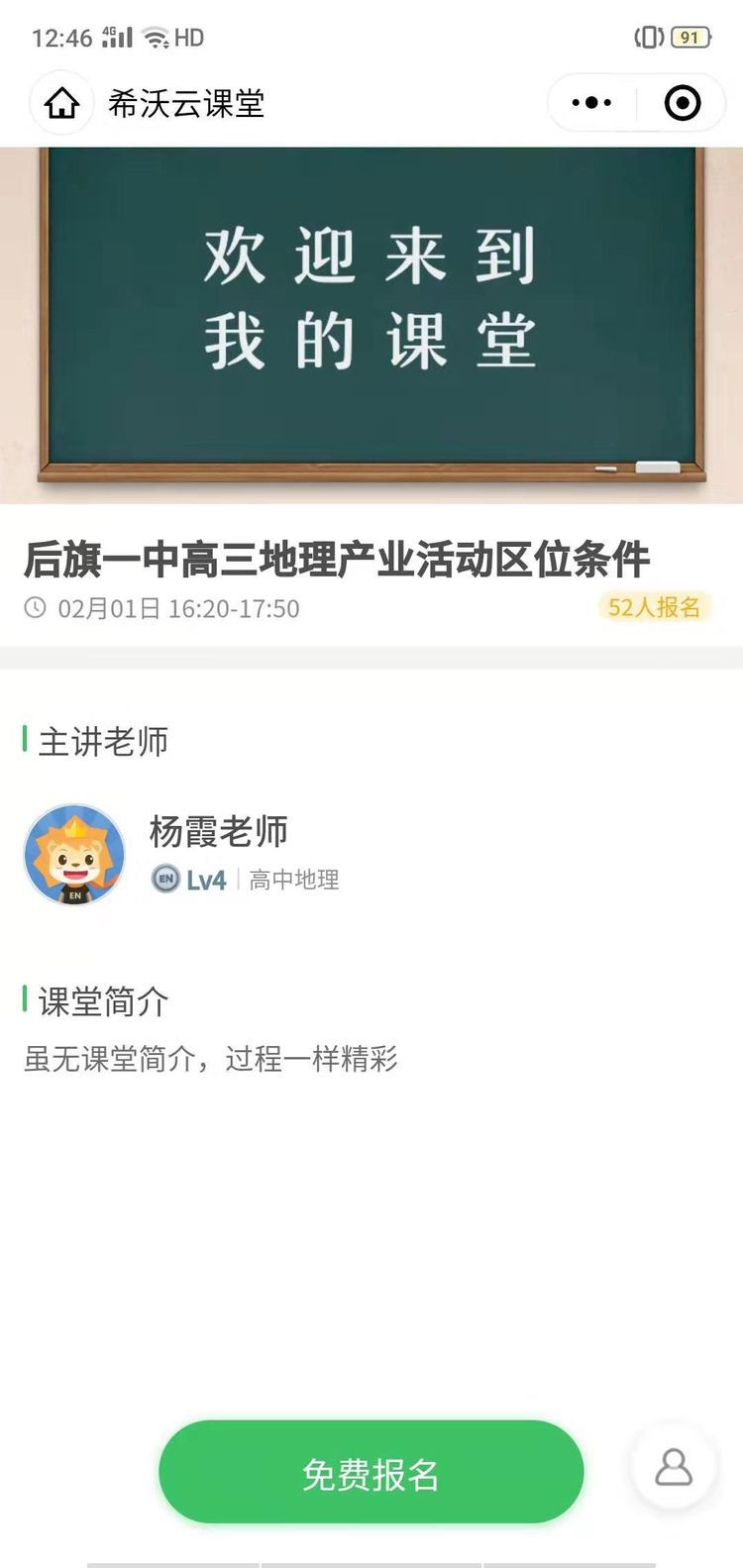The image size is (743, 1568).
Task: Open the three-dot more menu
Action: coord(591,102)
